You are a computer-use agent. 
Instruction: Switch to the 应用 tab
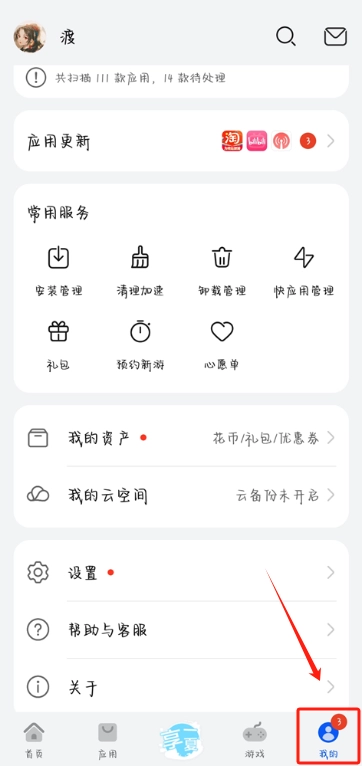[107, 740]
